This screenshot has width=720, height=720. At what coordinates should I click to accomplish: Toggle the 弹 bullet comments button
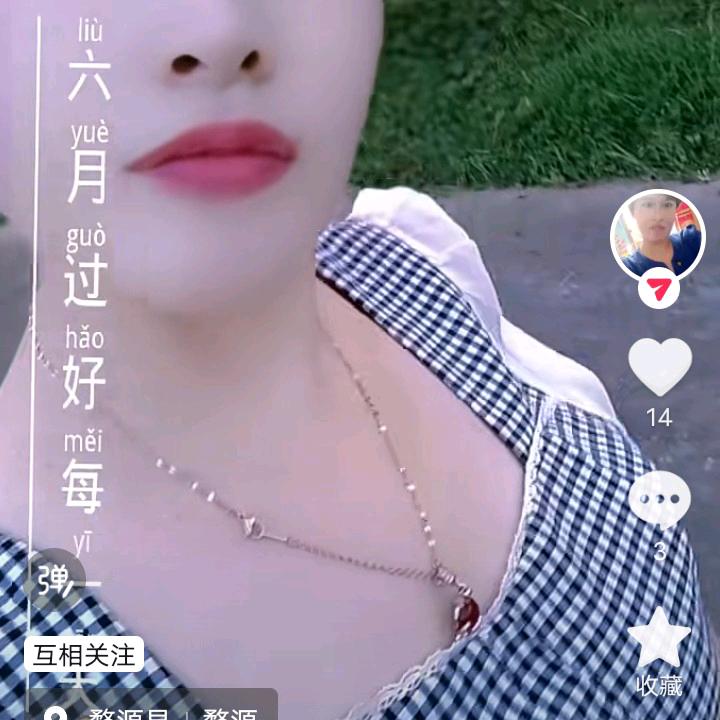click(54, 580)
